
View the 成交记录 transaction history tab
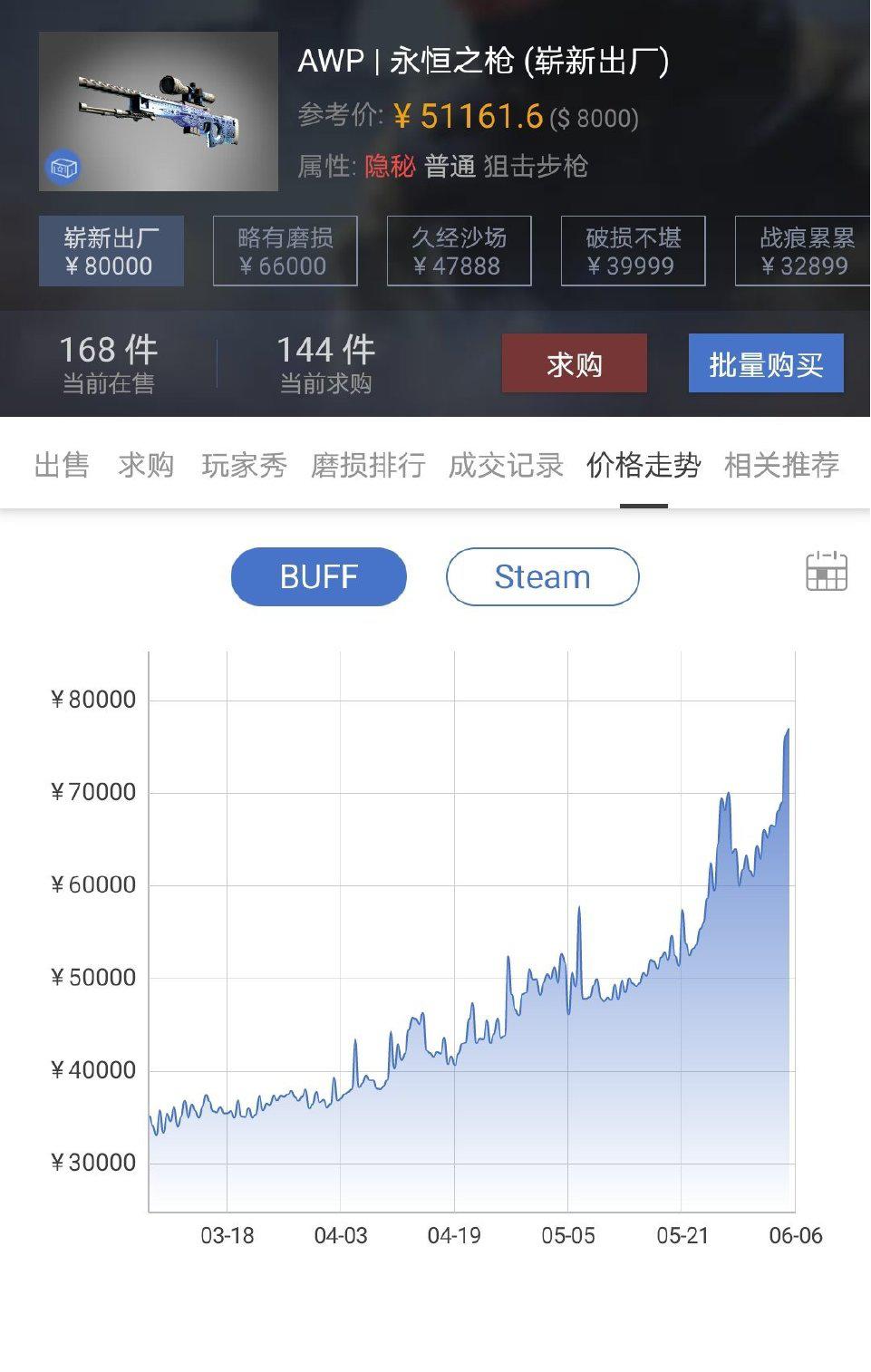504,465
